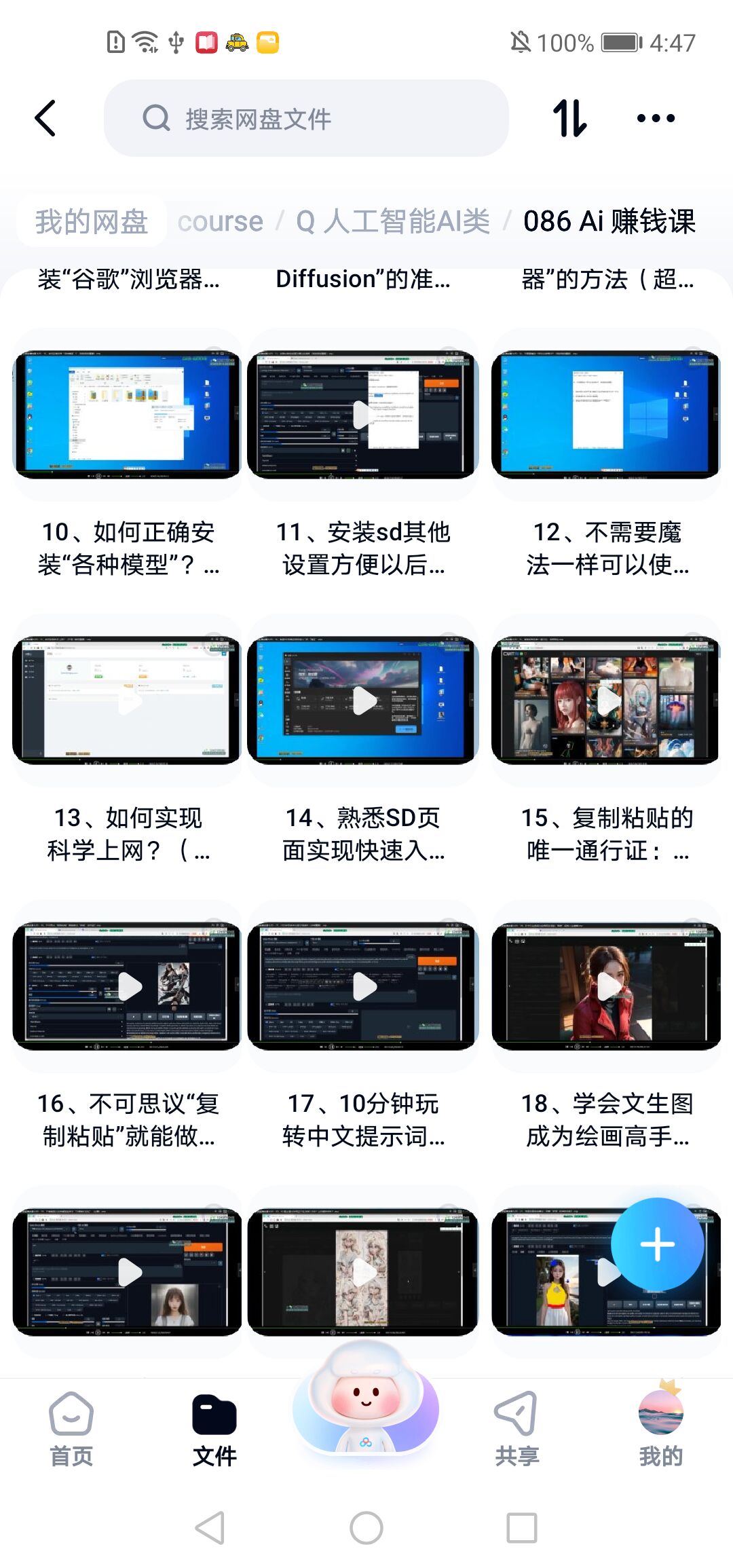Switch to the 首页 tab

(71, 1429)
